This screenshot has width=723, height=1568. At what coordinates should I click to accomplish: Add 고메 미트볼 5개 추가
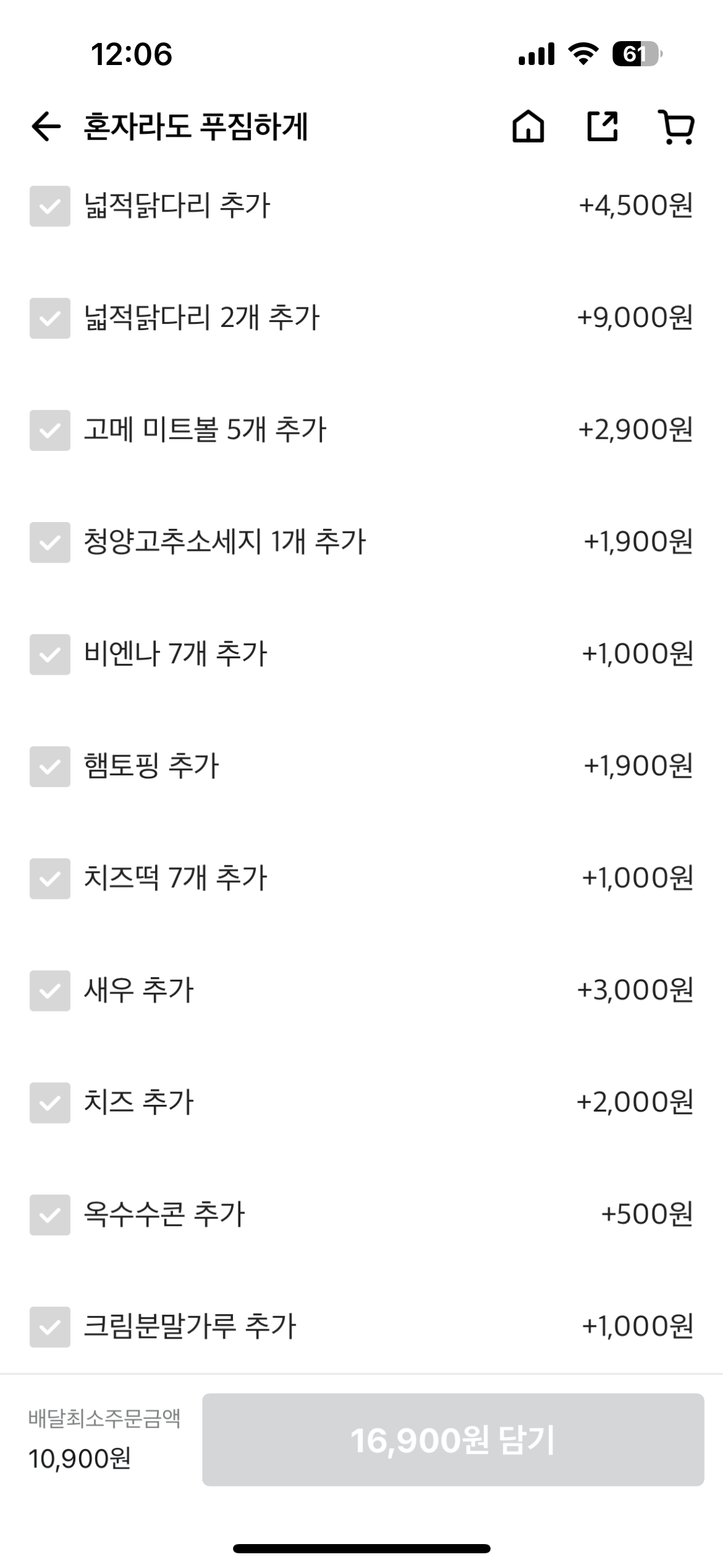point(50,431)
